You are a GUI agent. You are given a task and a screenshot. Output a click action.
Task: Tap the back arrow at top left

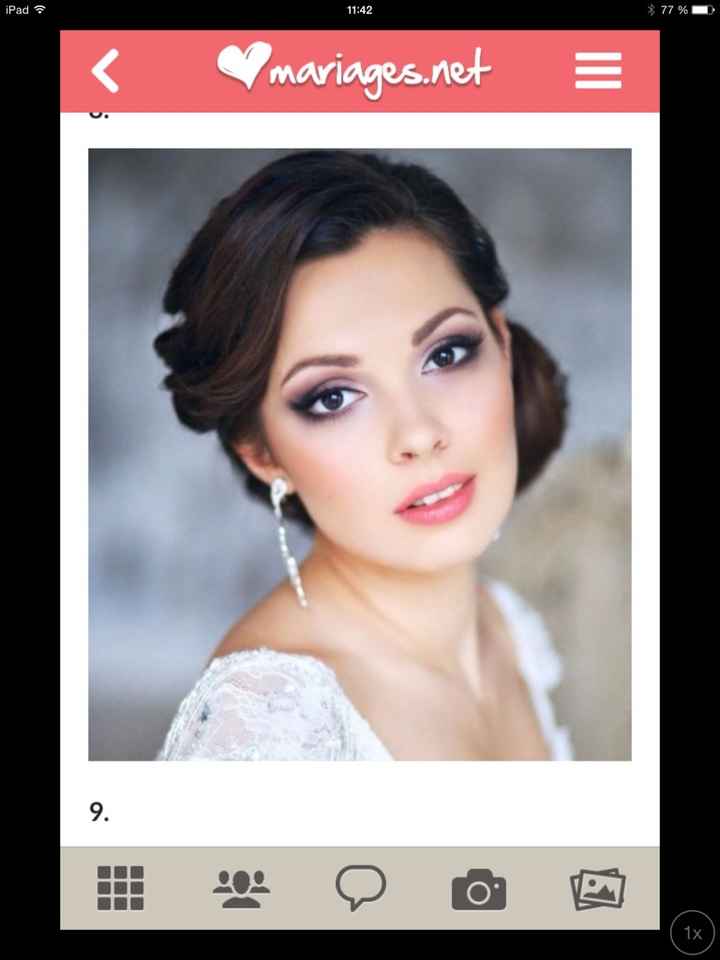tap(105, 71)
